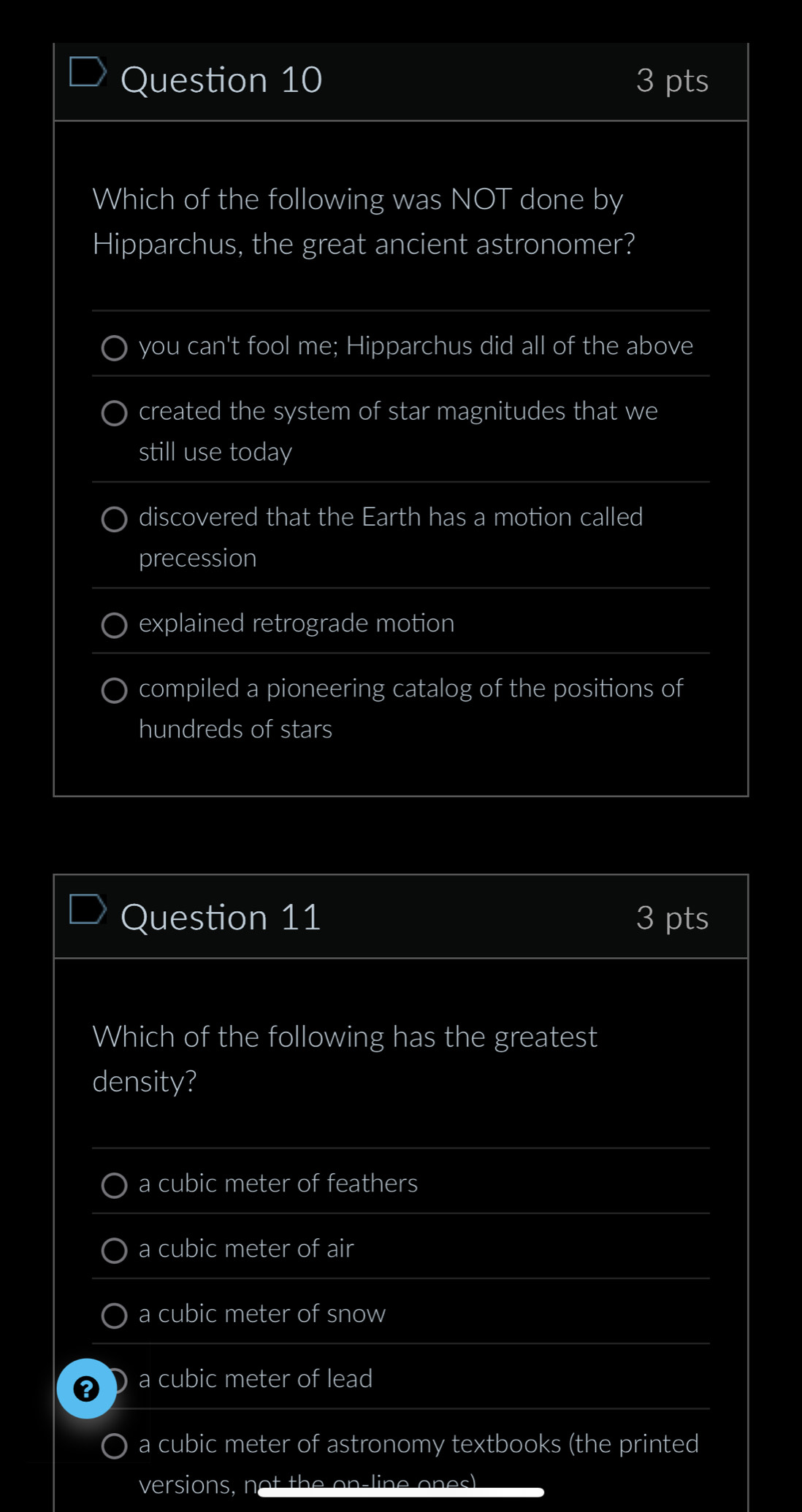The width and height of the screenshot is (802, 1512).
Task: Click the flag icon beside Question 11
Action: click(x=88, y=911)
